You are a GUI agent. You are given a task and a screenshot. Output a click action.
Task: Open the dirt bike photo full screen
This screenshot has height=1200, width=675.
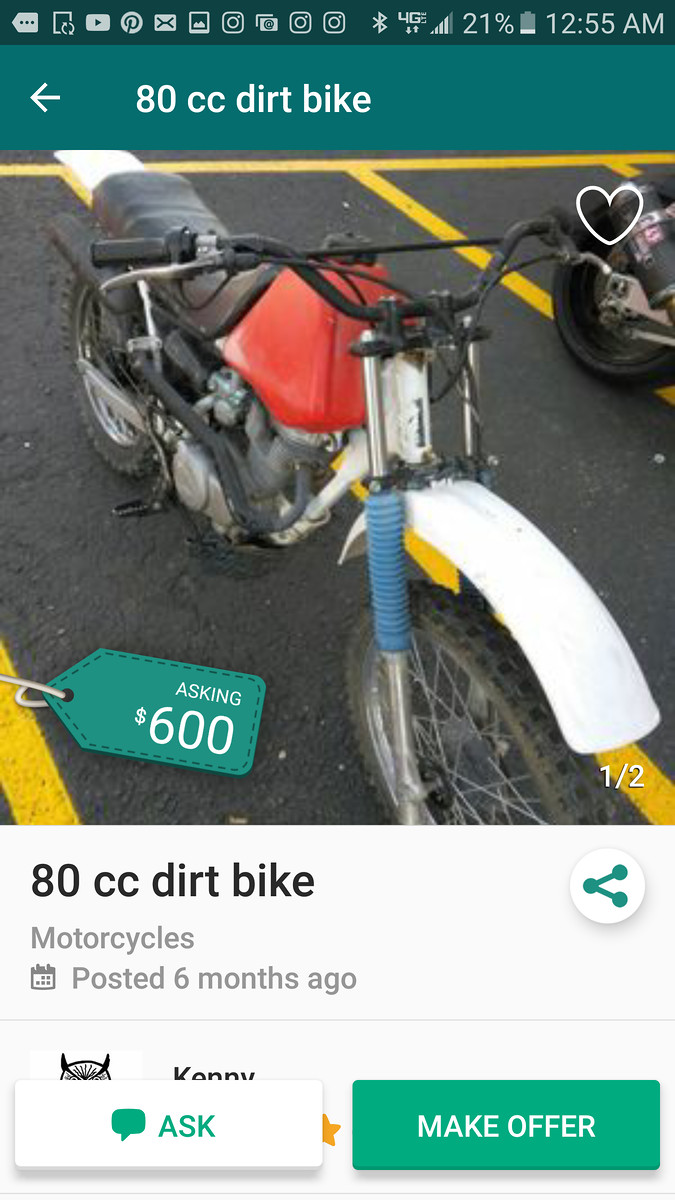pos(337,487)
